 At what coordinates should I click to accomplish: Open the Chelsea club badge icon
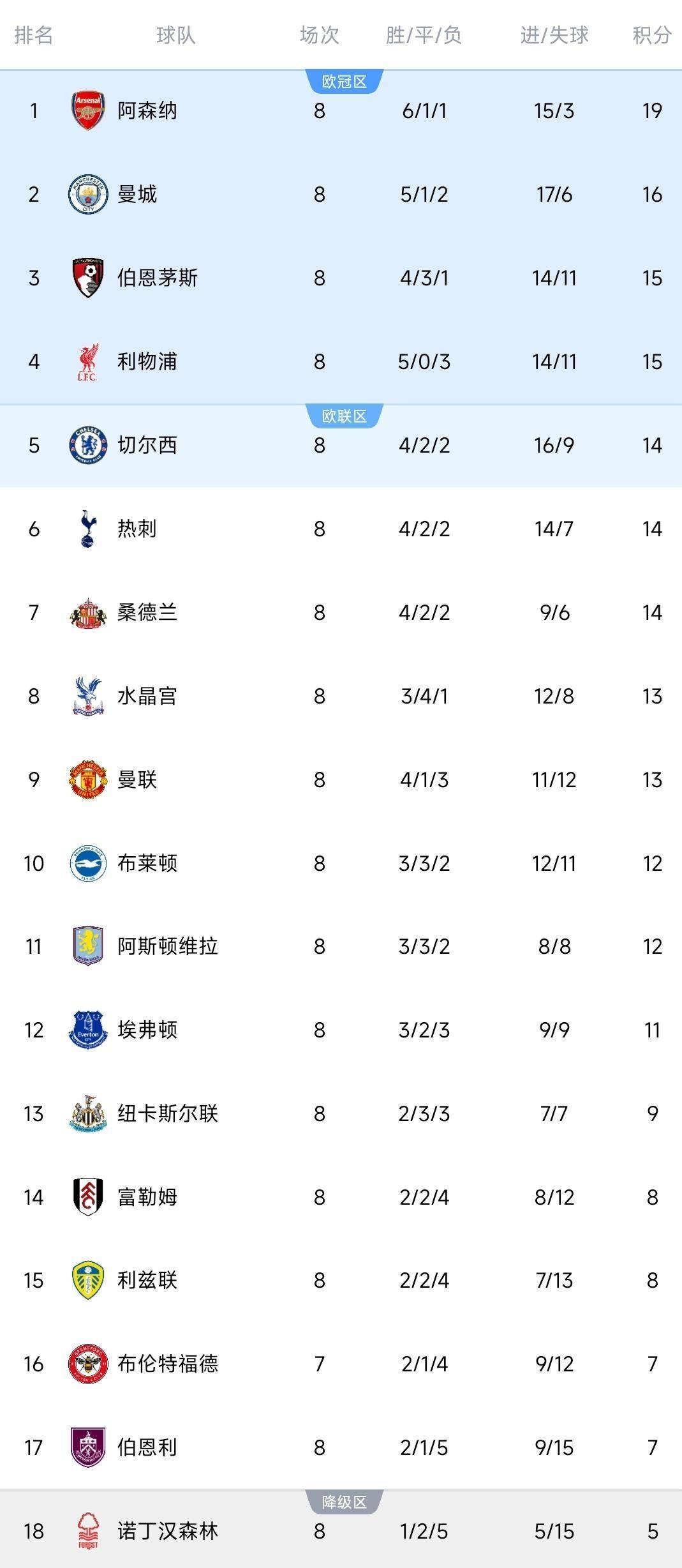[x=88, y=445]
